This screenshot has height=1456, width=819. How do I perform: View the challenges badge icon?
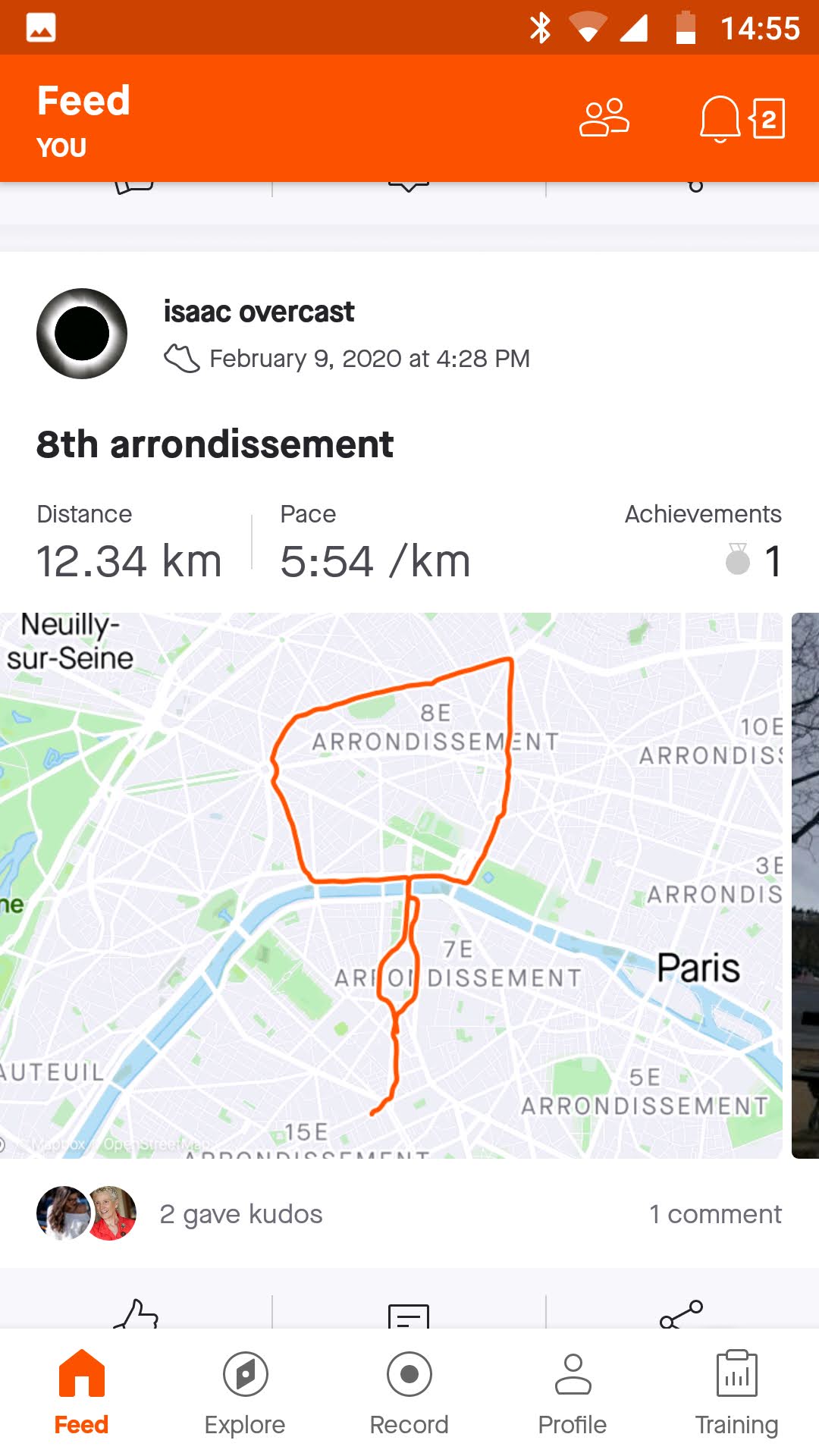coord(767,119)
